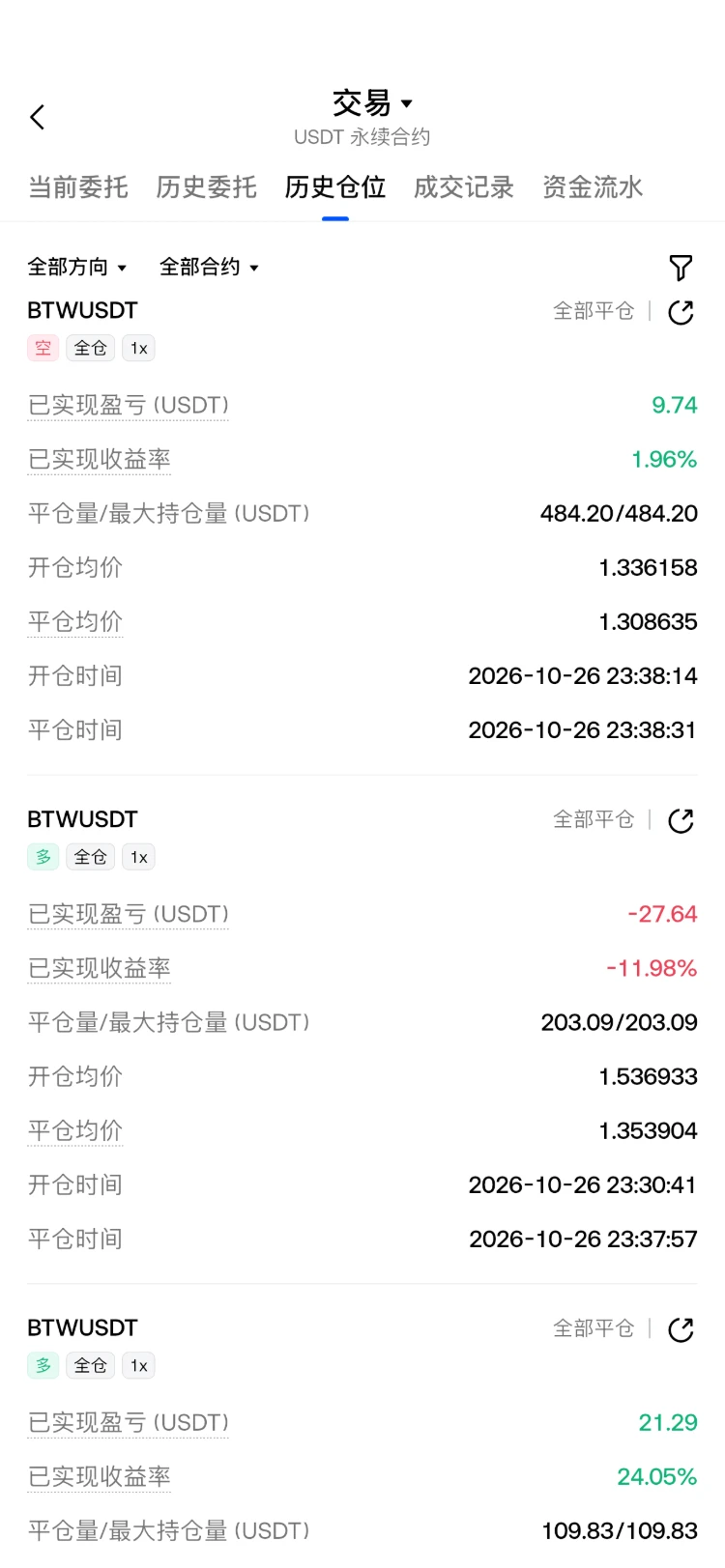Open the funnel filter icon

[x=681, y=268]
